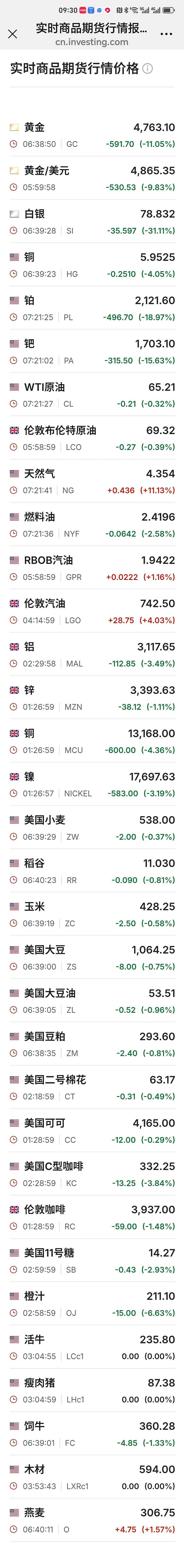The image size is (184, 1568).
Task: Open the 铂 platinum quote
Action: pos(29,301)
